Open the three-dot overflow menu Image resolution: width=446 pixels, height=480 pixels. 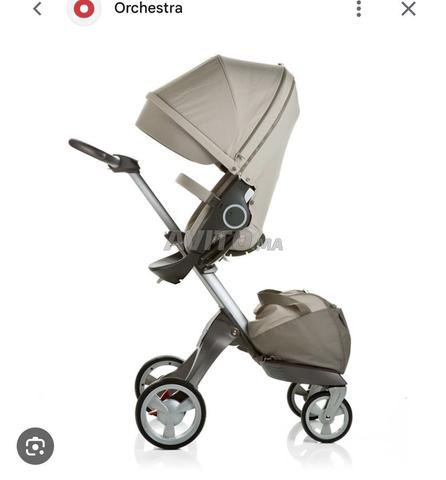tap(359, 9)
